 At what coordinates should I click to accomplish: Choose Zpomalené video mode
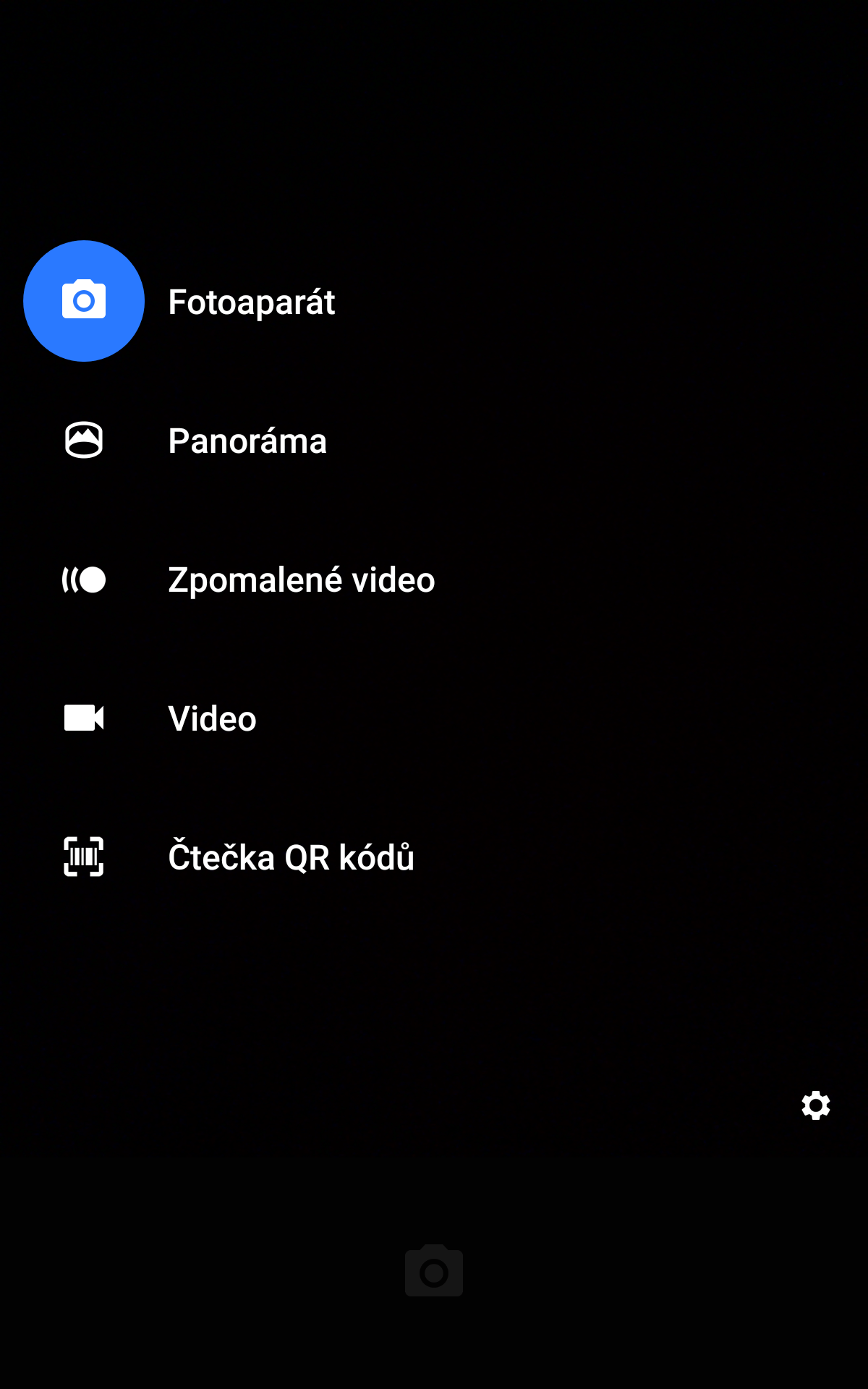point(434,579)
